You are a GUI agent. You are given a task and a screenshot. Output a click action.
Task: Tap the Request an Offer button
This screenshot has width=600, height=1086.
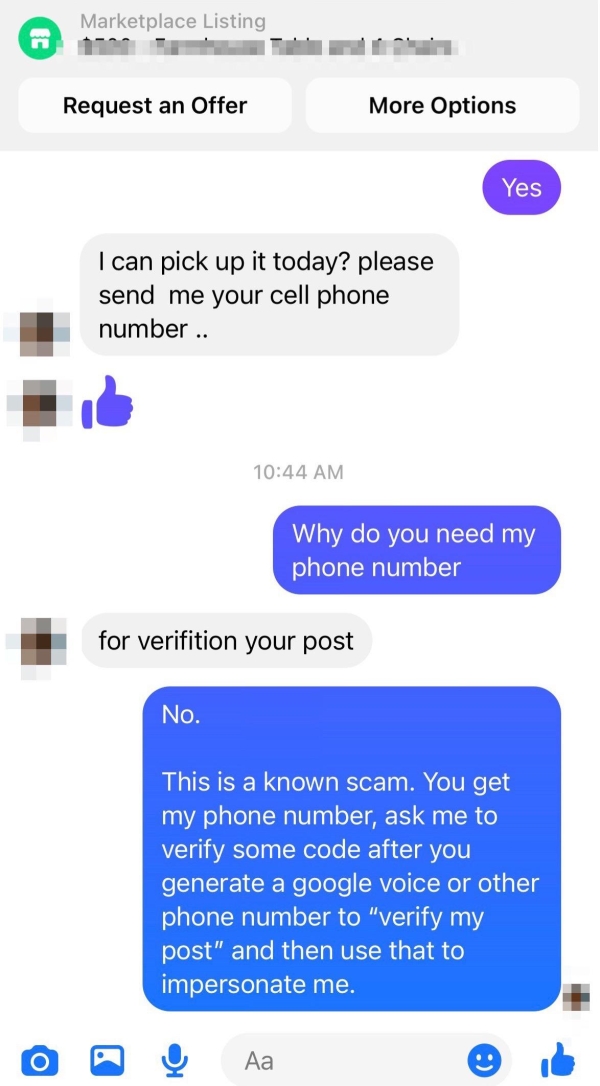(x=155, y=106)
